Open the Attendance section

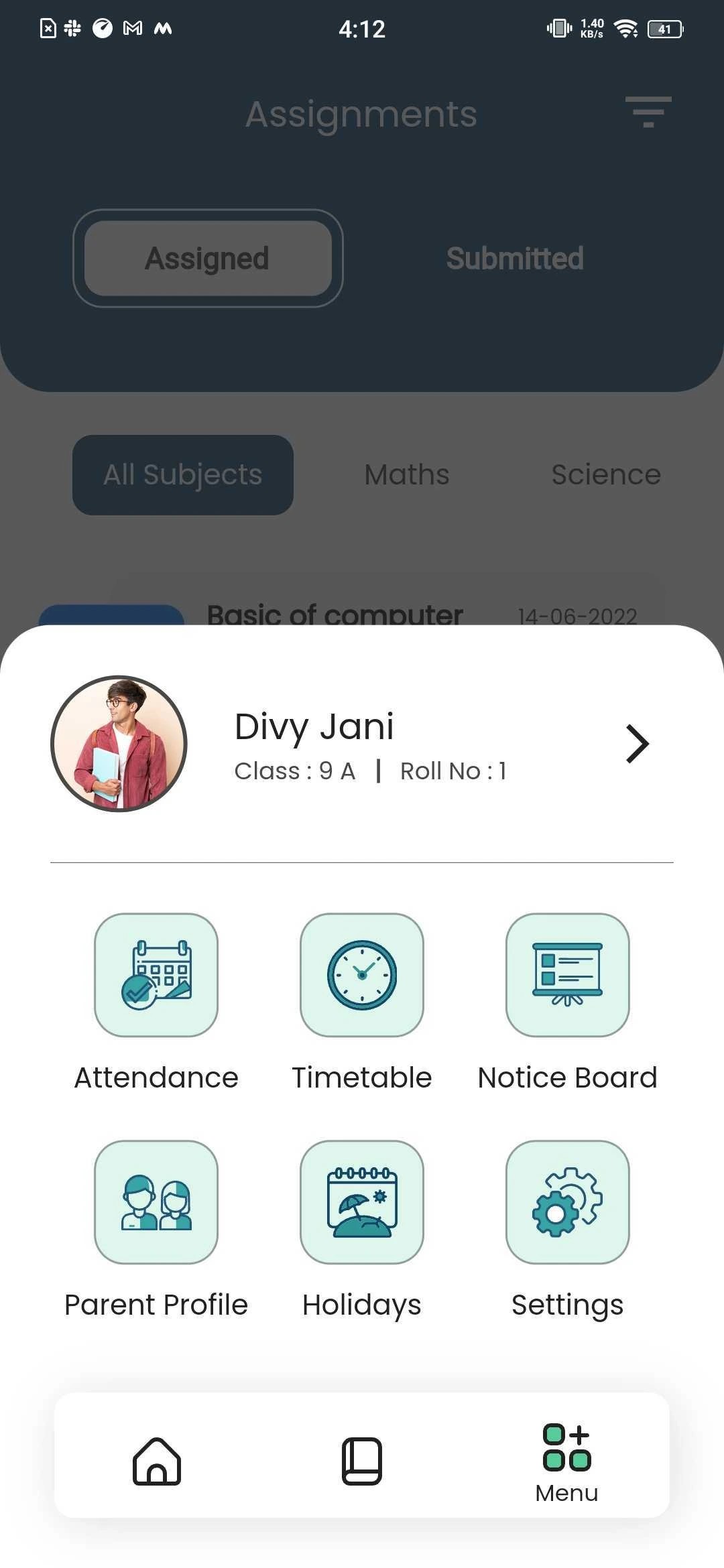coord(156,975)
